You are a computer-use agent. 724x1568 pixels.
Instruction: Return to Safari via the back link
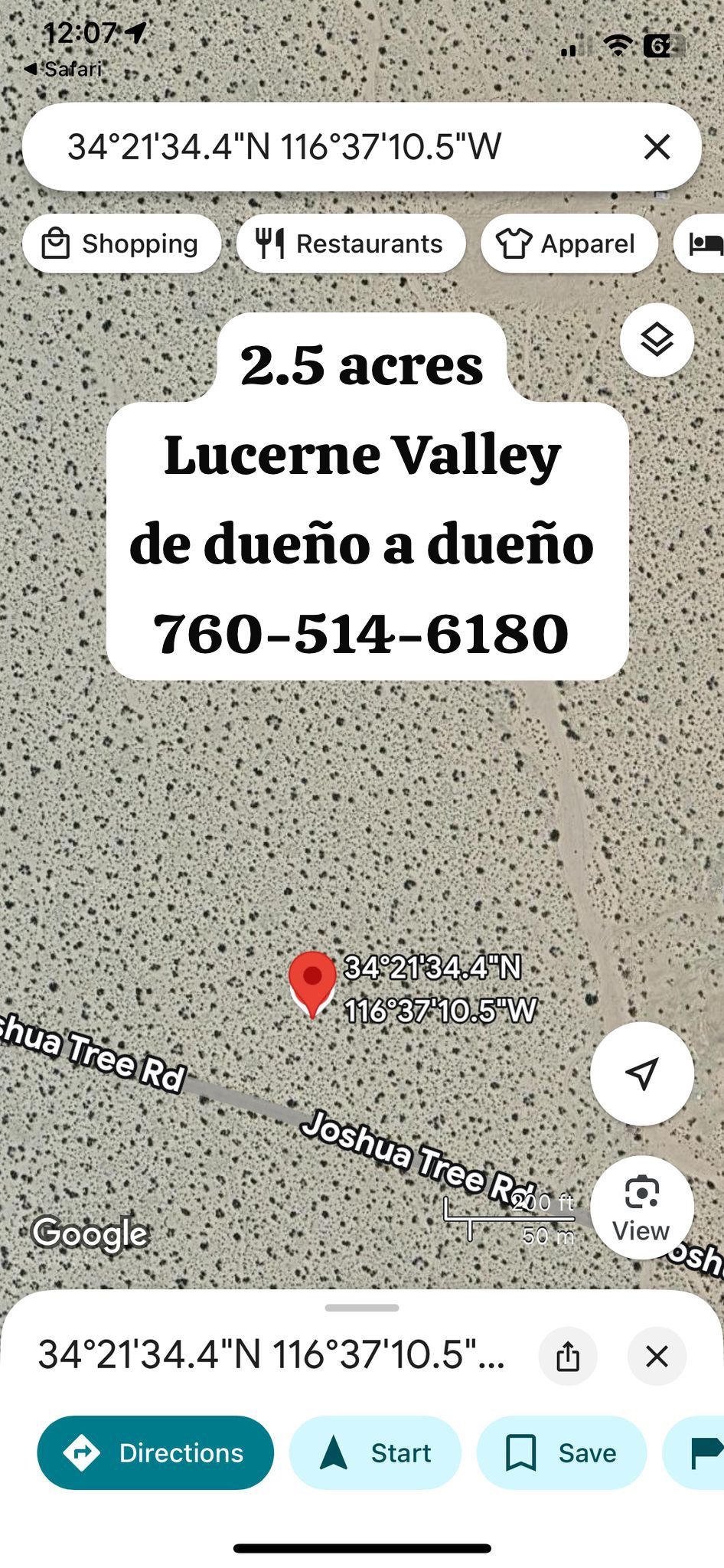(x=64, y=69)
